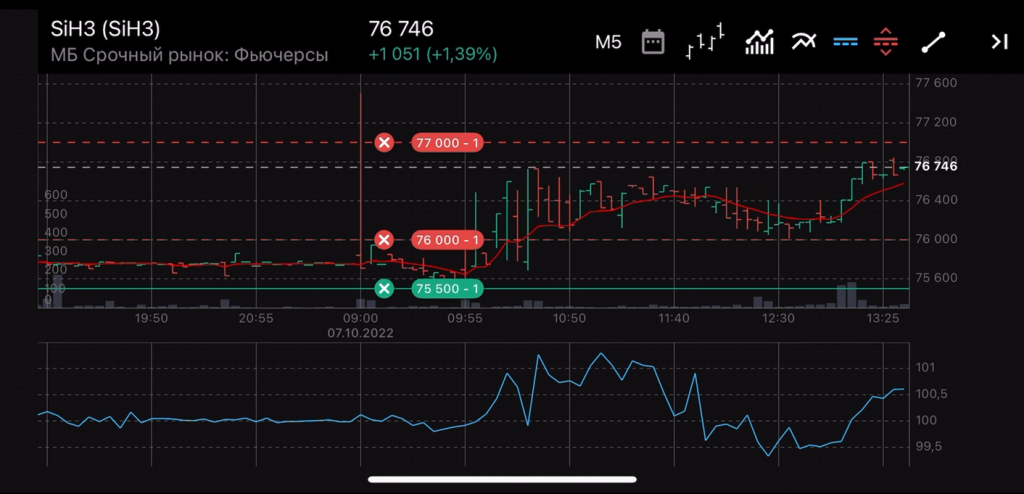
Task: Toggle the red order lines icon
Action: [885, 42]
